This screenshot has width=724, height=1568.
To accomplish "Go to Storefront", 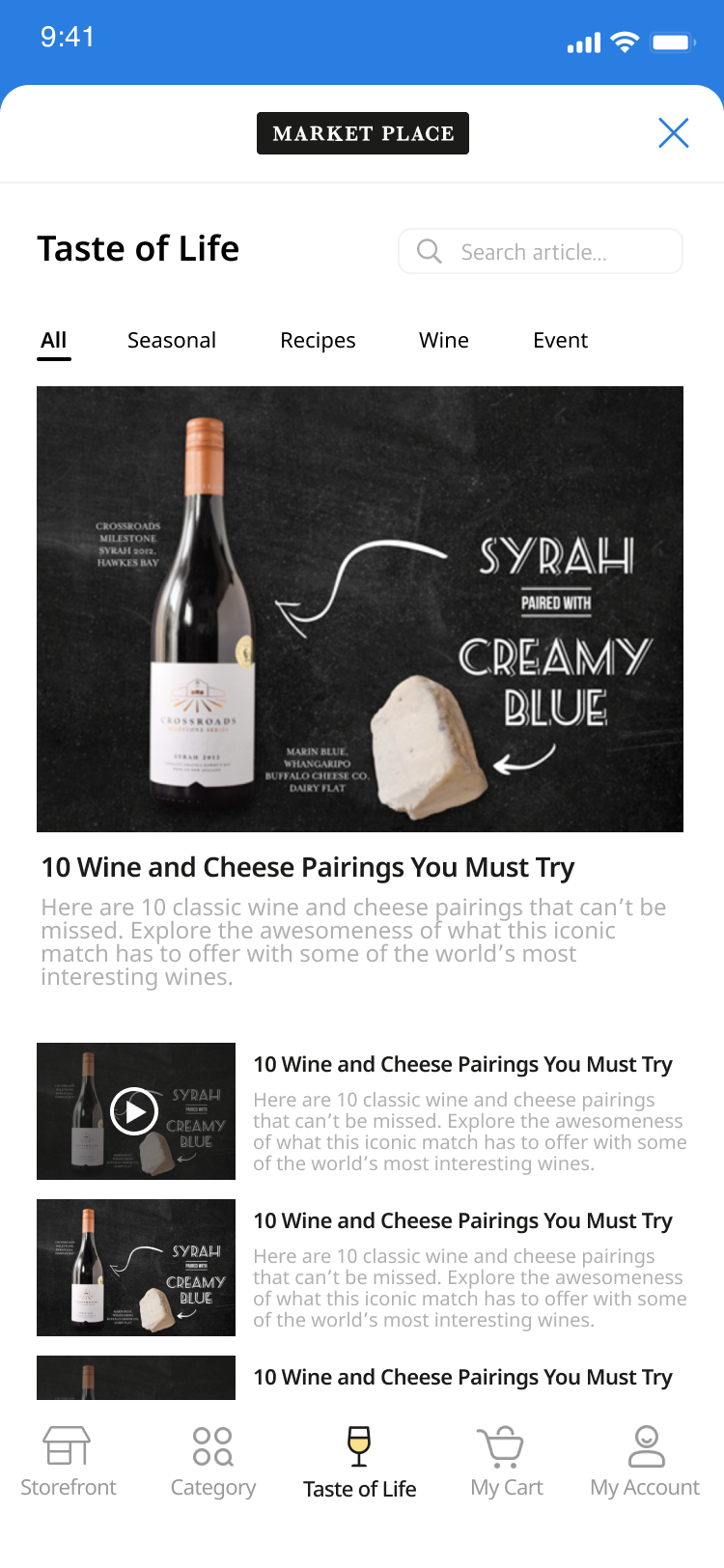I will coord(68,1462).
